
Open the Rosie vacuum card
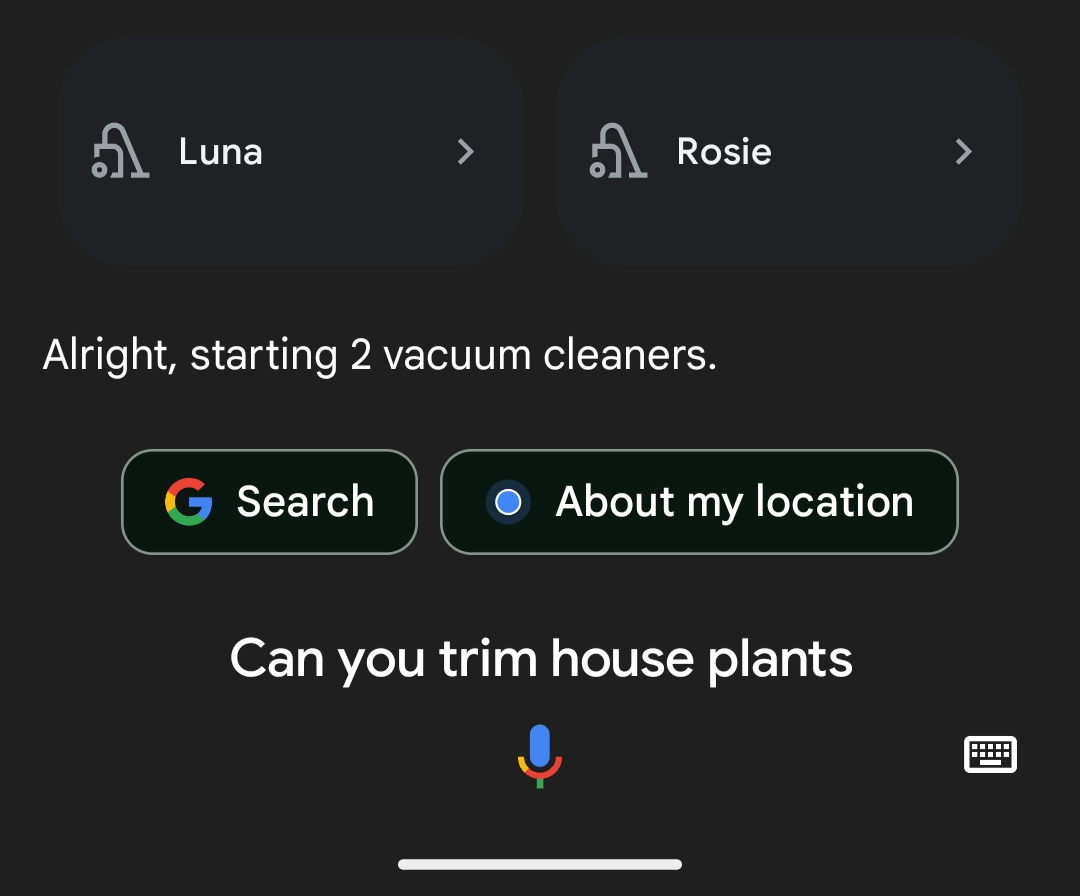point(788,152)
